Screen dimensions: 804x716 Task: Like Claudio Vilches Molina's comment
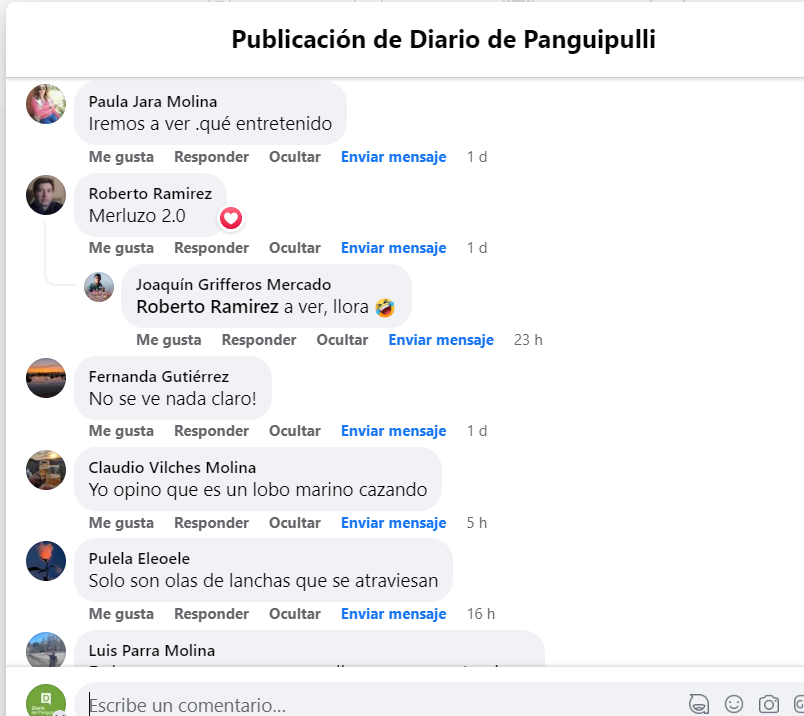pos(121,523)
